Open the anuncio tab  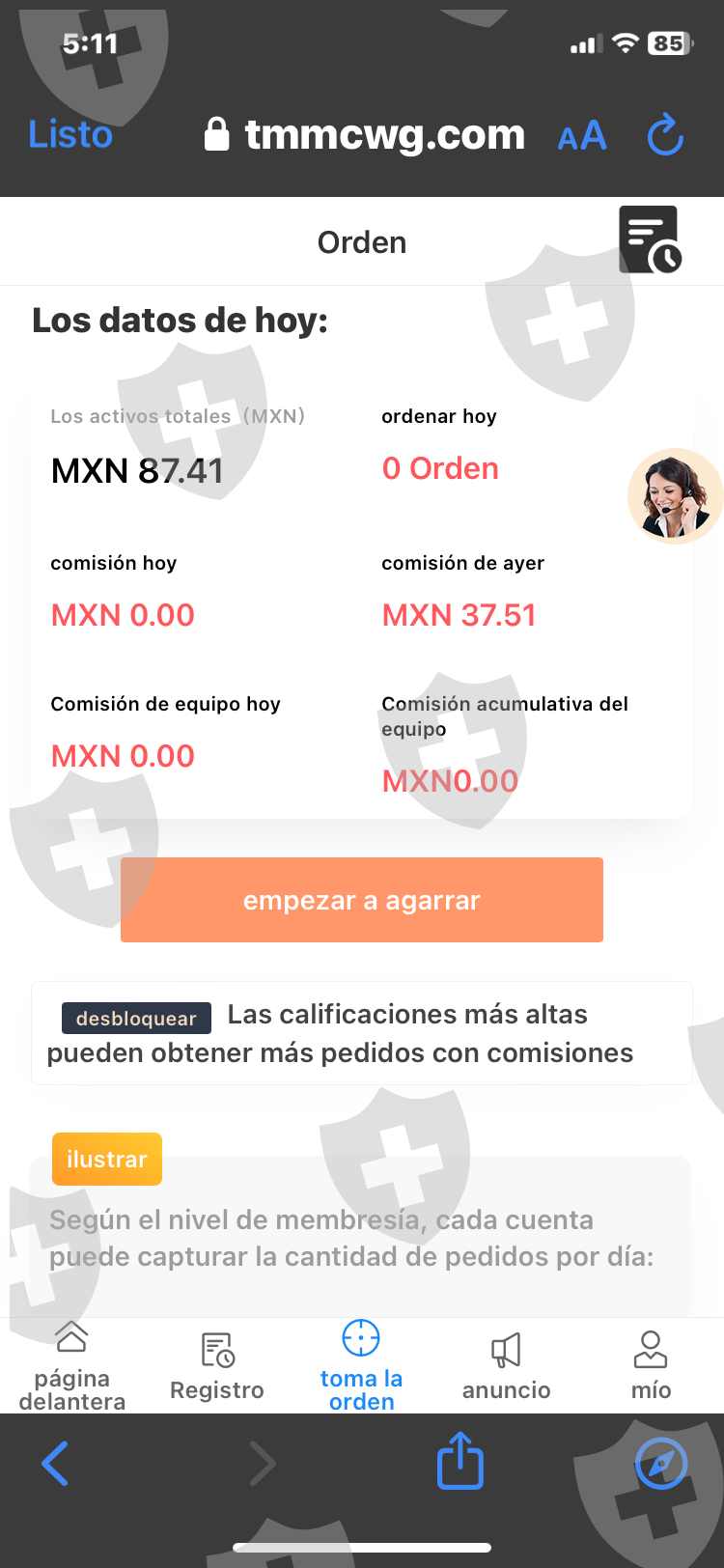tap(506, 1366)
